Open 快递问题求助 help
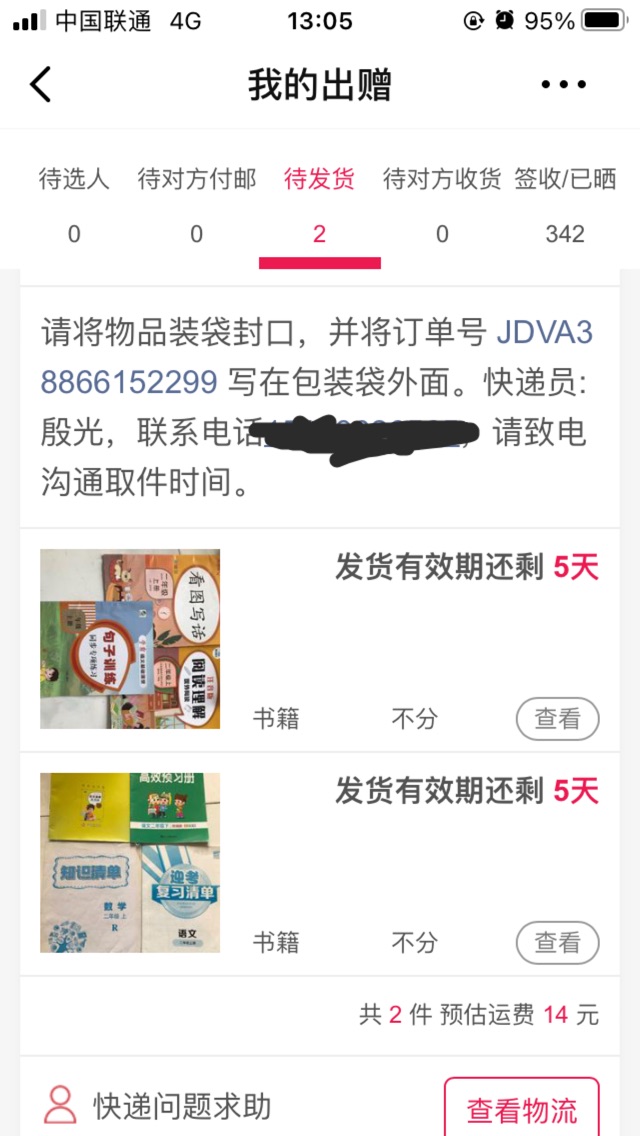Viewport: 640px width, 1136px height. 160,1106
